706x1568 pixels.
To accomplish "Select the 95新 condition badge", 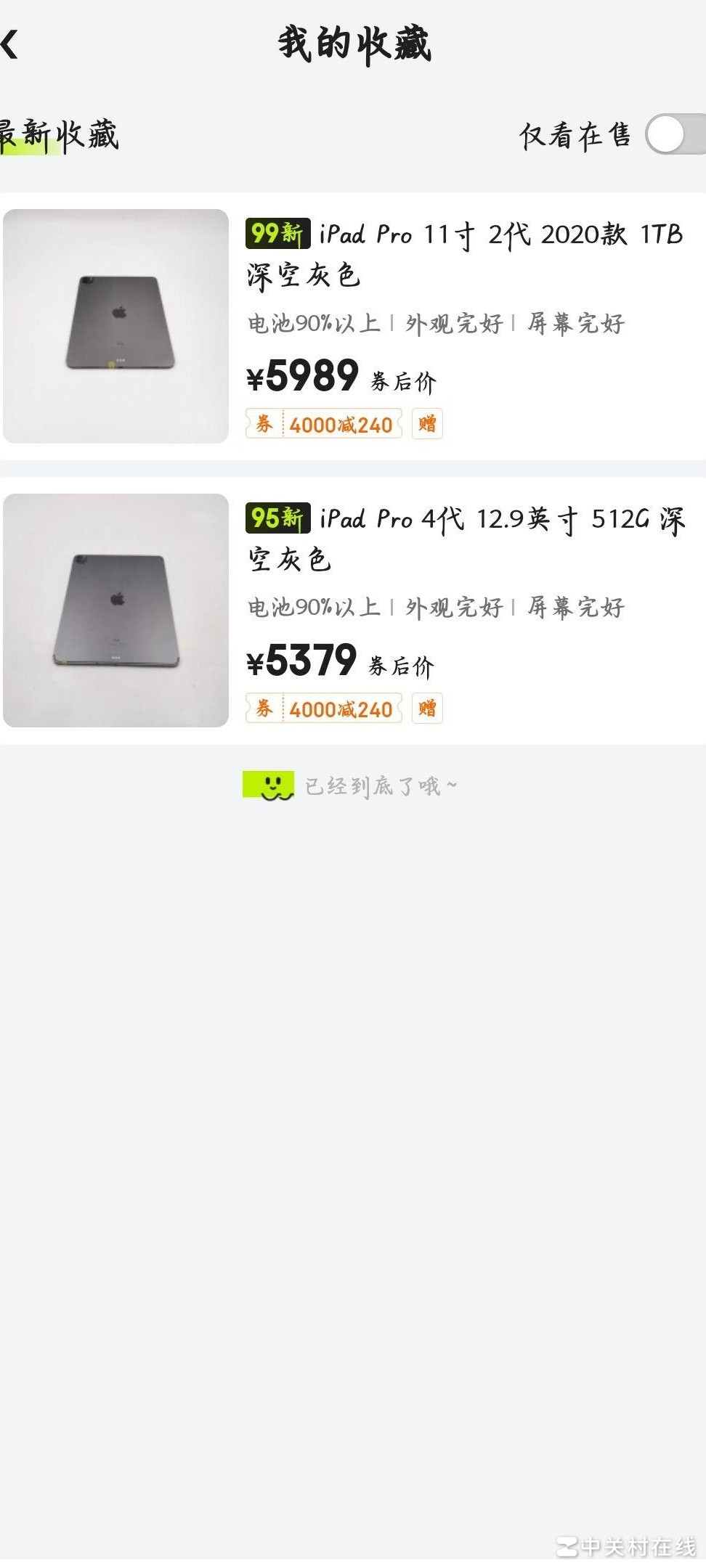I will coord(278,520).
